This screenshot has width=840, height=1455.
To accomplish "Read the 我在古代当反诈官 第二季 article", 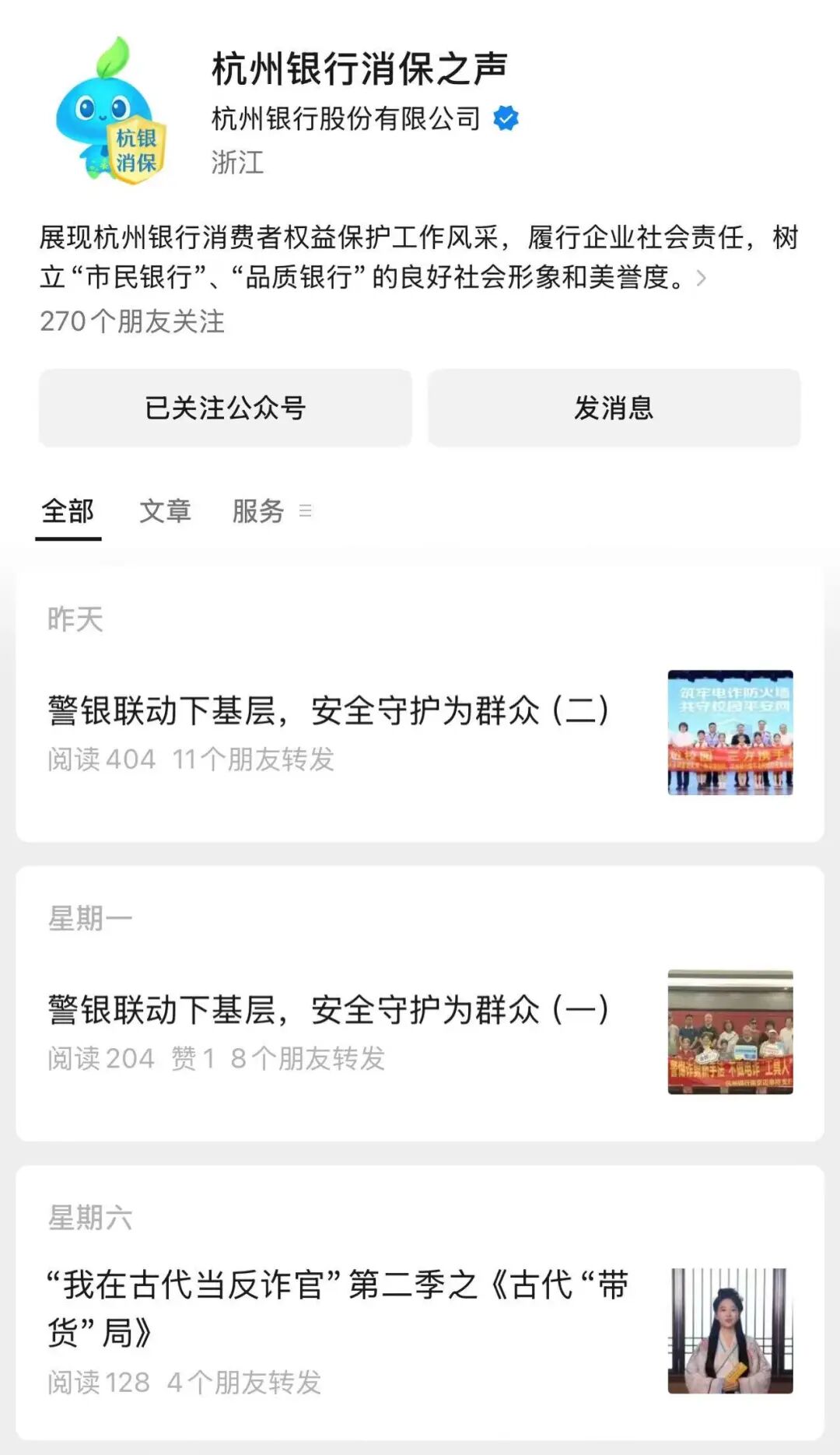I will pyautogui.click(x=337, y=1307).
